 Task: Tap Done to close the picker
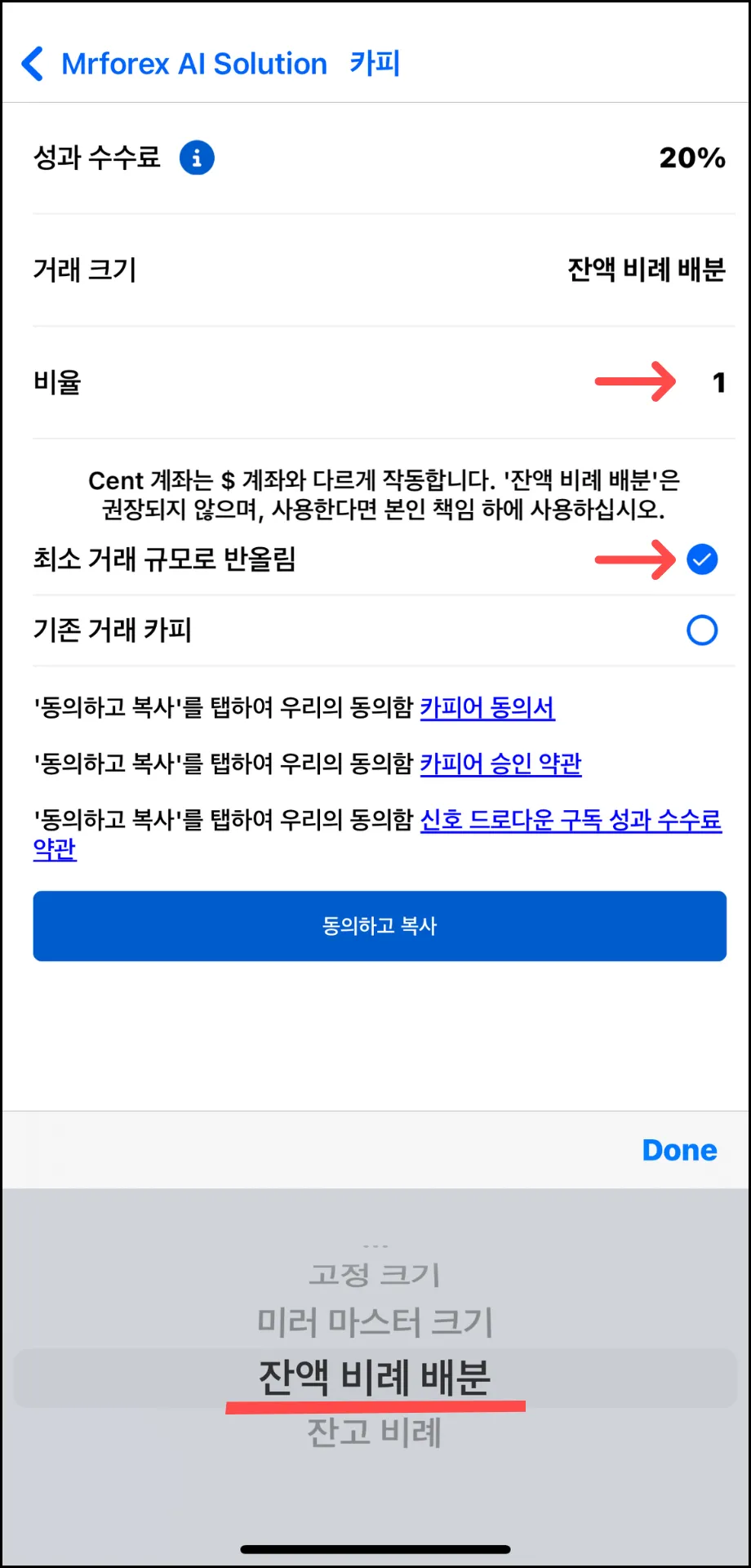pos(679,1150)
